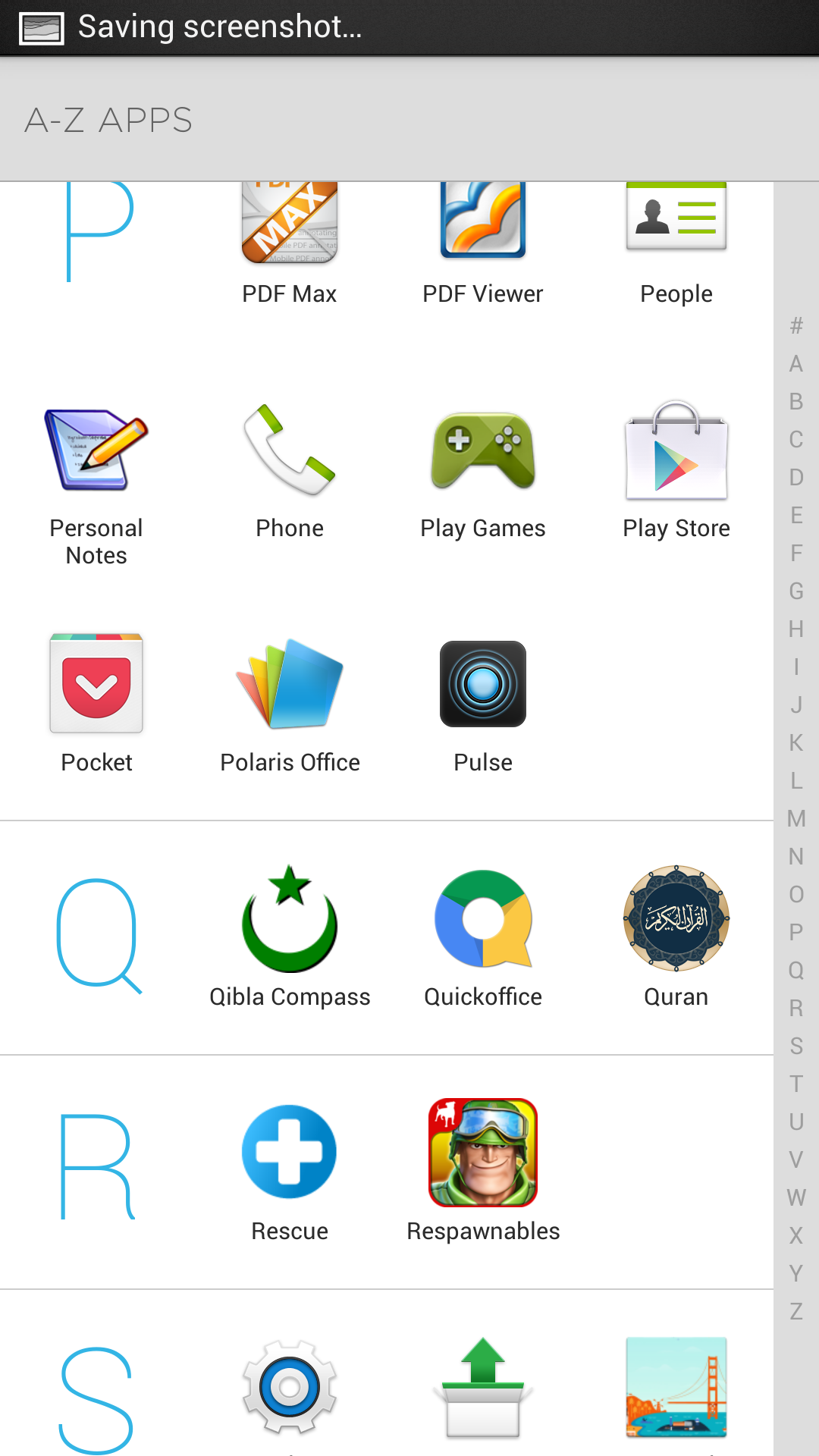Jump to letter A in the index
The width and height of the screenshot is (819, 1456).
[796, 363]
